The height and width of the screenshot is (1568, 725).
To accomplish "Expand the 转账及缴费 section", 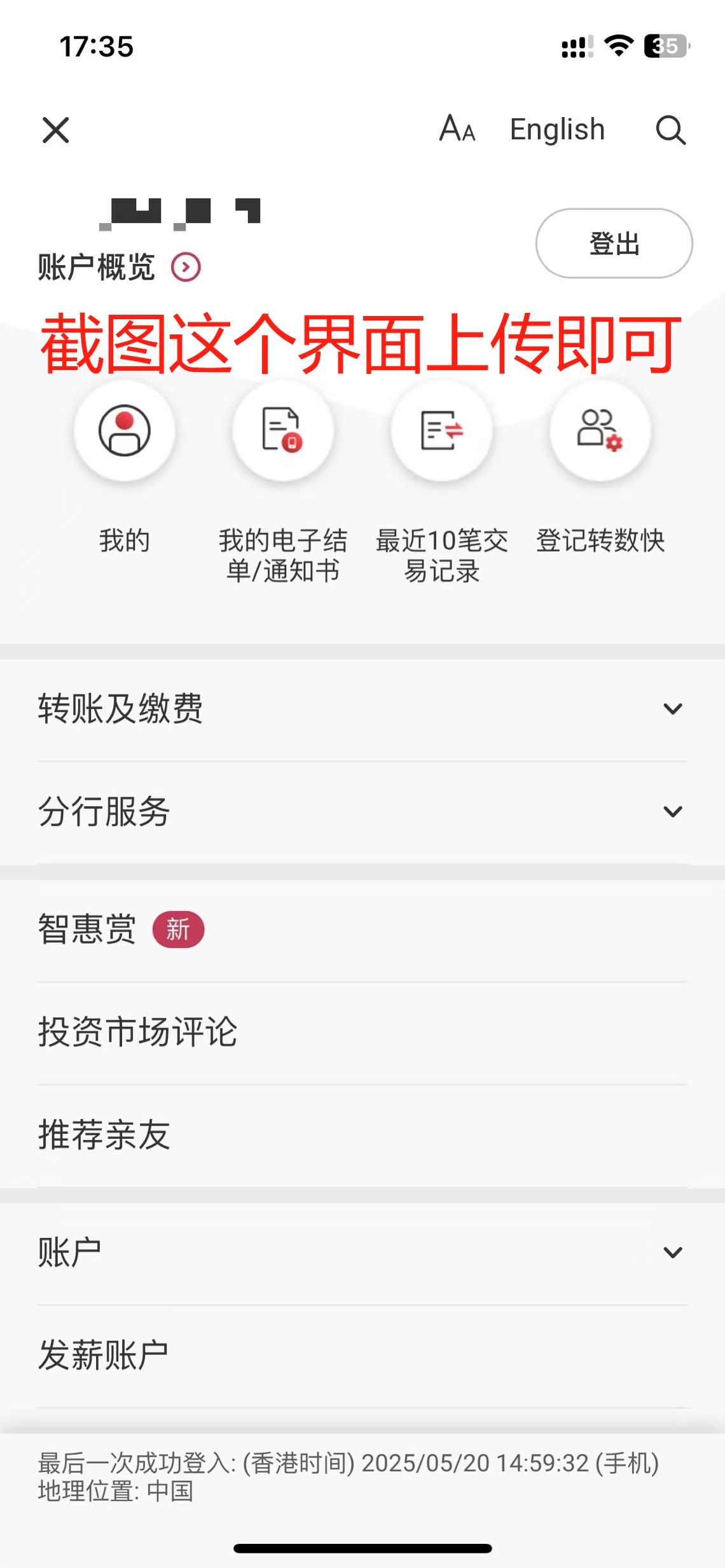I will pyautogui.click(x=362, y=709).
